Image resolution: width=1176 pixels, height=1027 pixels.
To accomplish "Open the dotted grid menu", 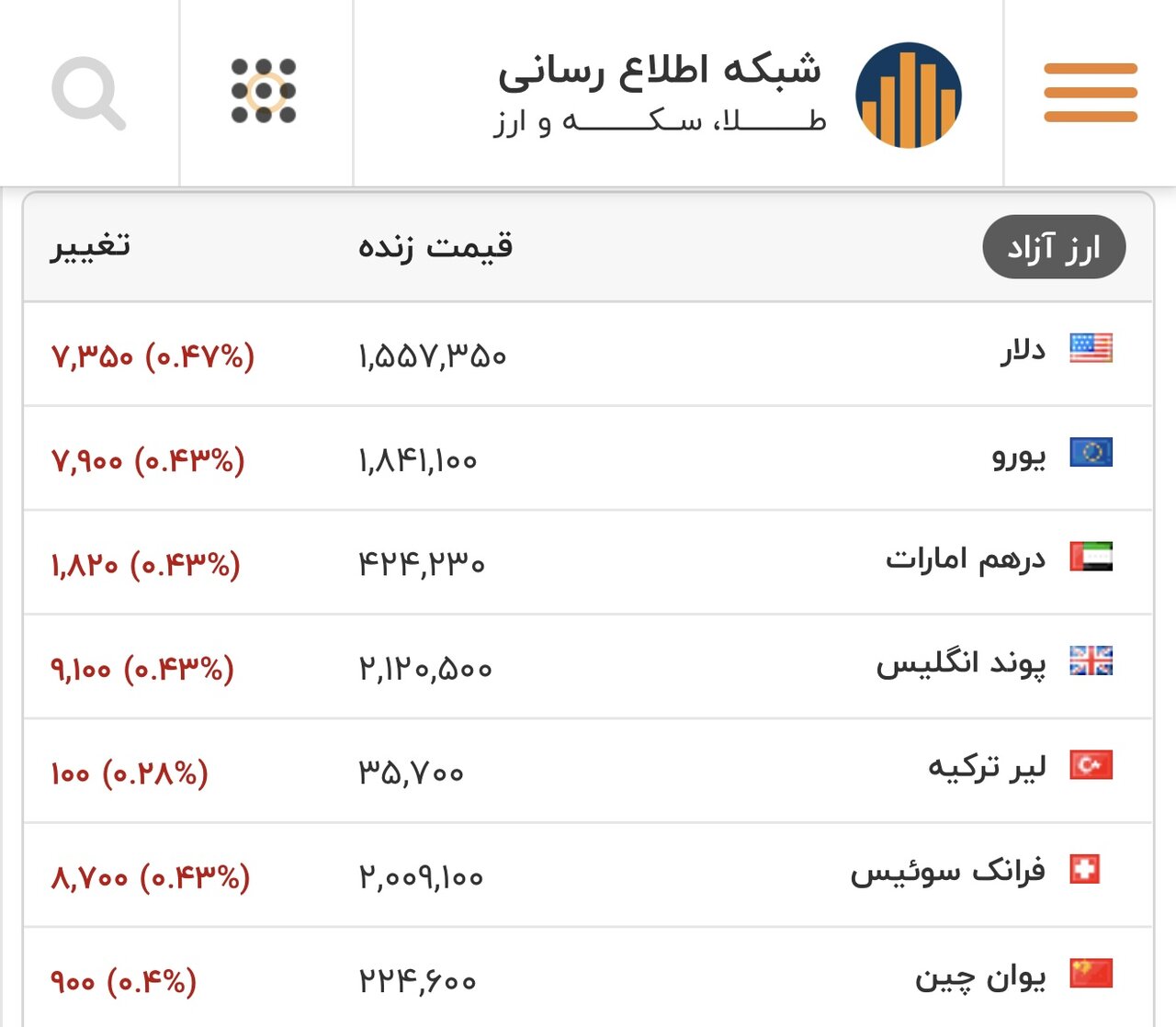I will point(264,91).
